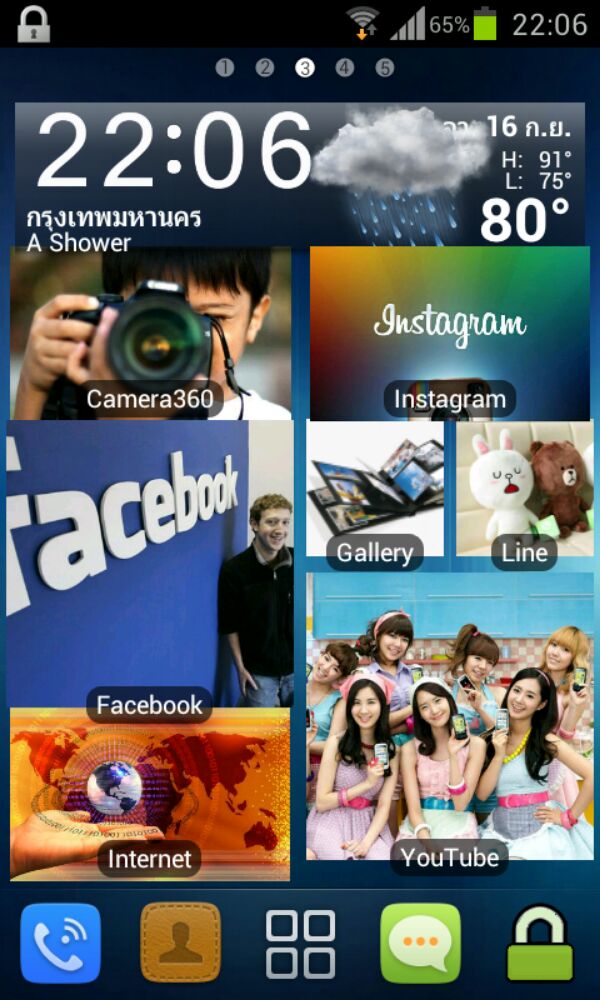Open the app drawer grid
600x1000 pixels.
(300, 943)
